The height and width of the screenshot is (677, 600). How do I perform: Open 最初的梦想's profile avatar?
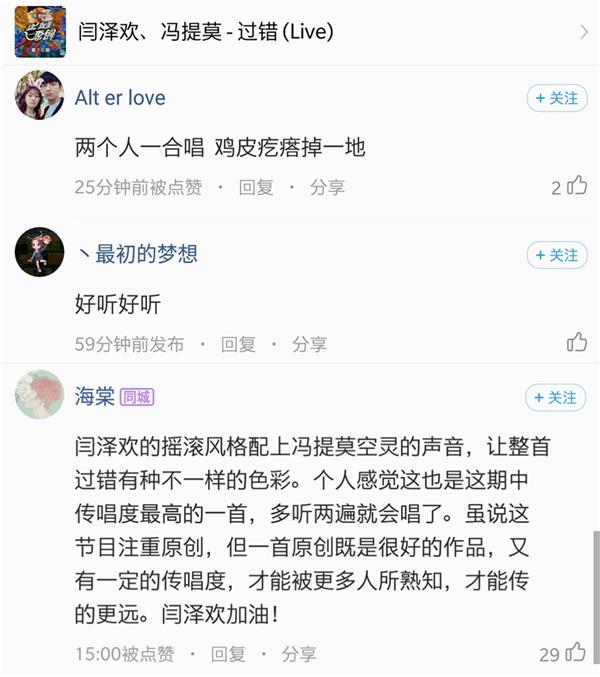click(x=40, y=252)
